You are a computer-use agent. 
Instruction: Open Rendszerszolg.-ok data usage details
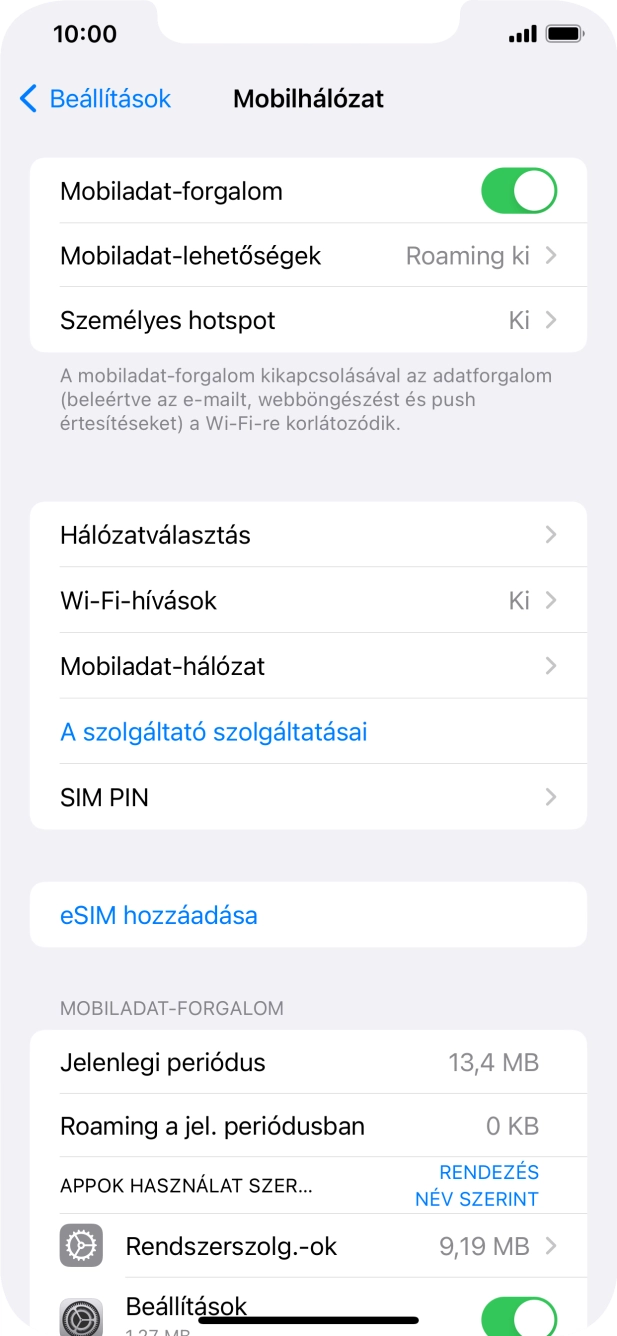click(308, 1247)
